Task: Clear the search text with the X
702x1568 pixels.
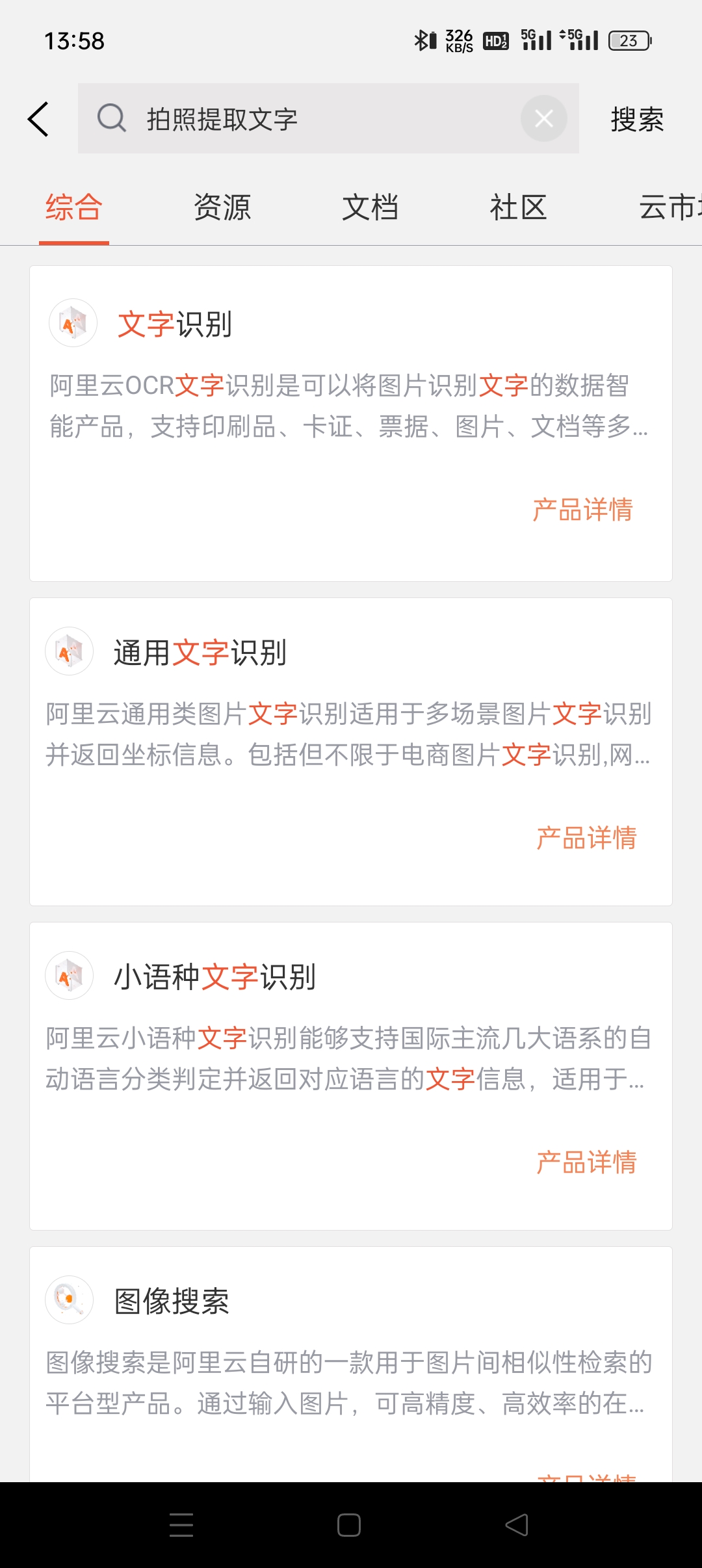Action: coord(544,118)
